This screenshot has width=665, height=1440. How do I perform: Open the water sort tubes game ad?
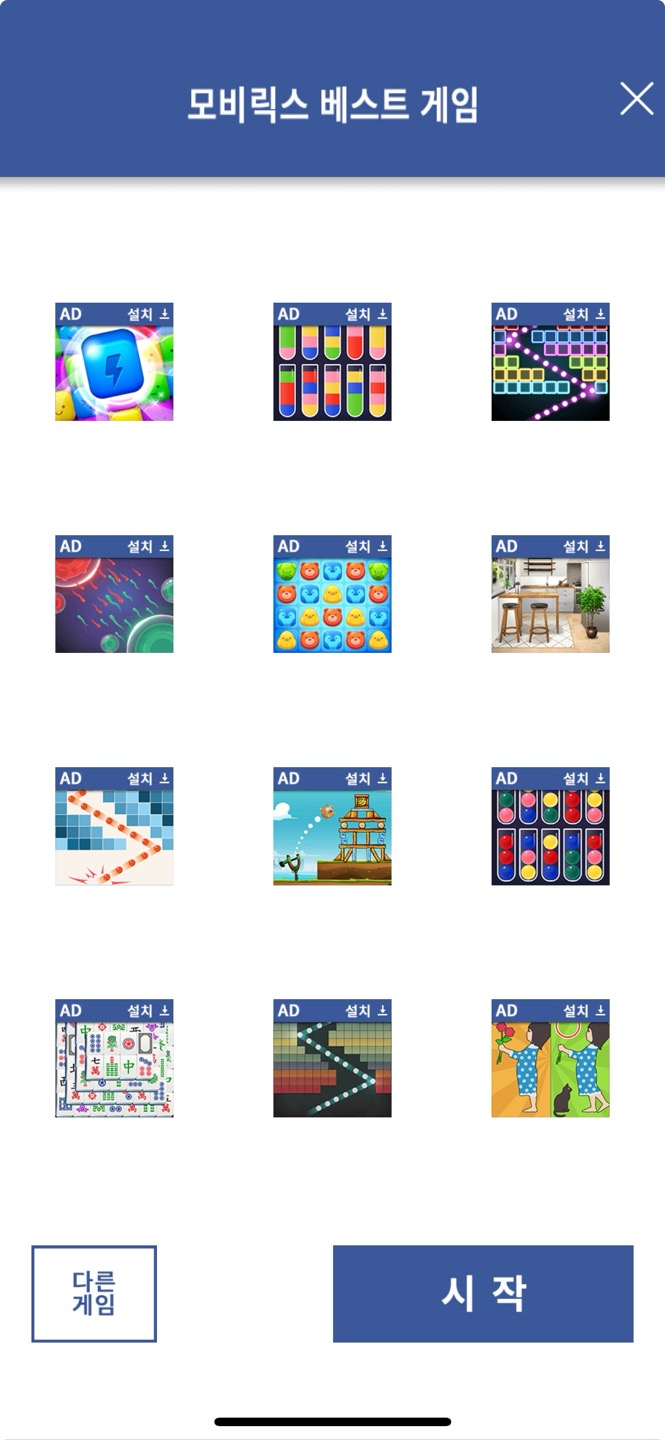[x=332, y=362]
